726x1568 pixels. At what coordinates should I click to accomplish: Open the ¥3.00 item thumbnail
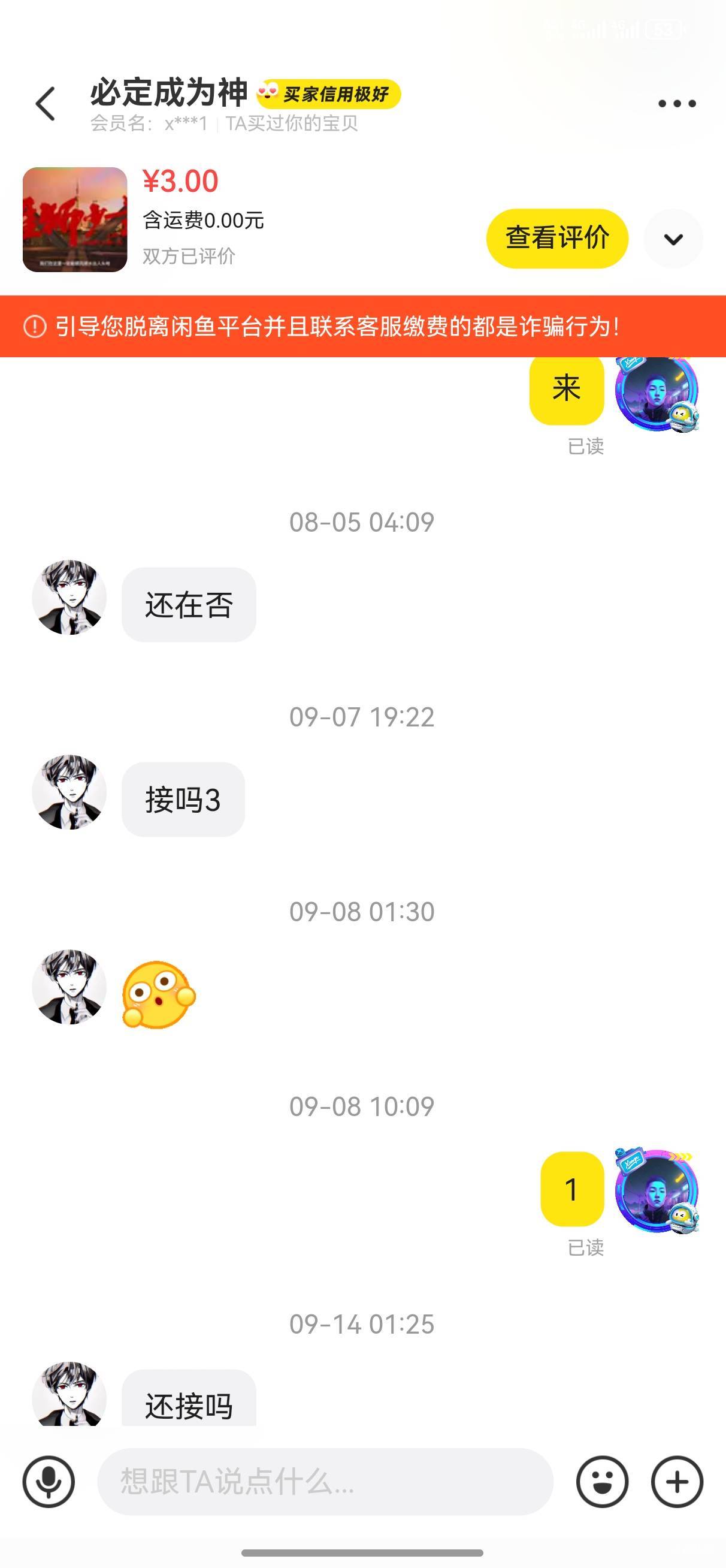click(75, 219)
